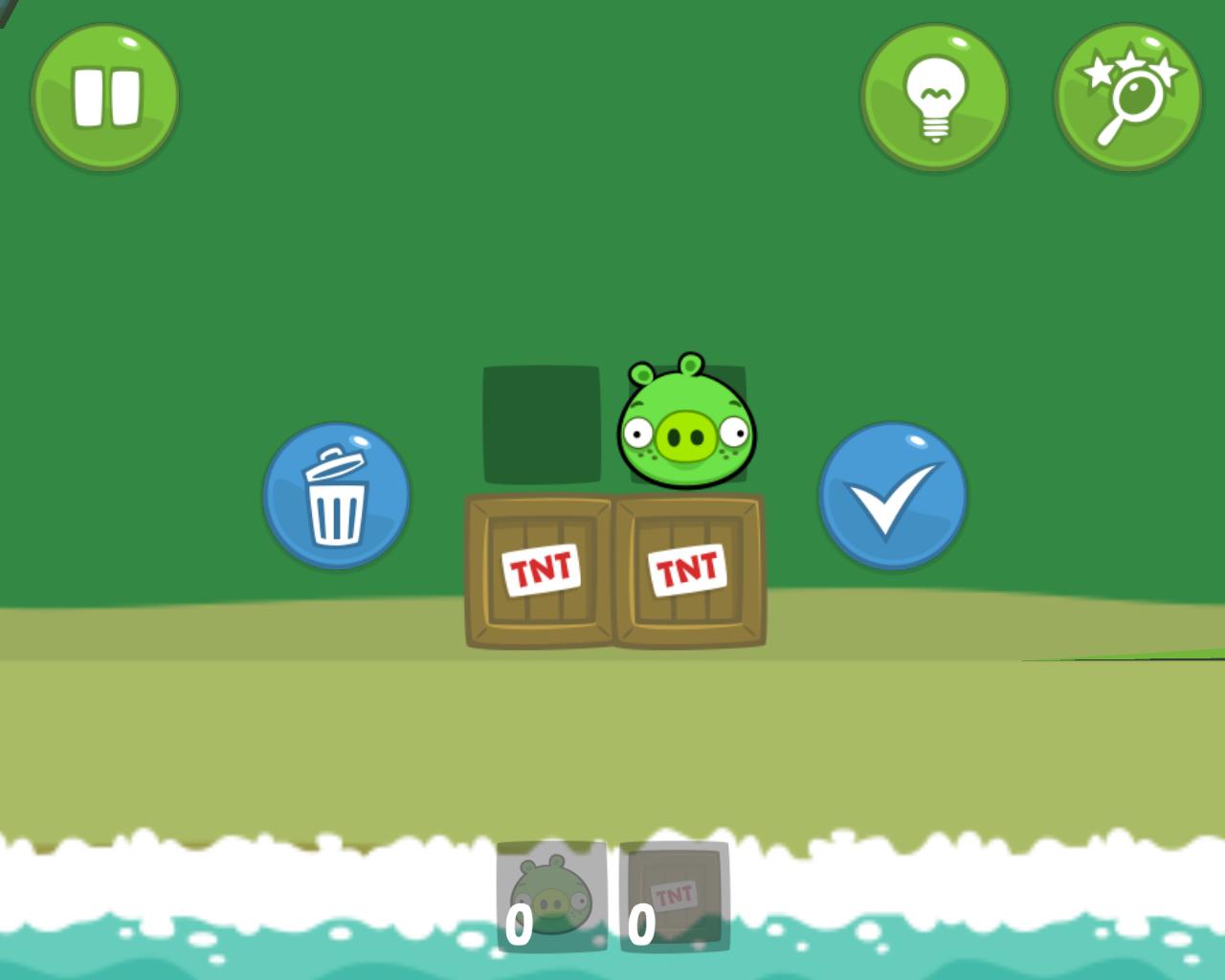
Task: Clear the contraption with the trash can
Action: [x=337, y=497]
